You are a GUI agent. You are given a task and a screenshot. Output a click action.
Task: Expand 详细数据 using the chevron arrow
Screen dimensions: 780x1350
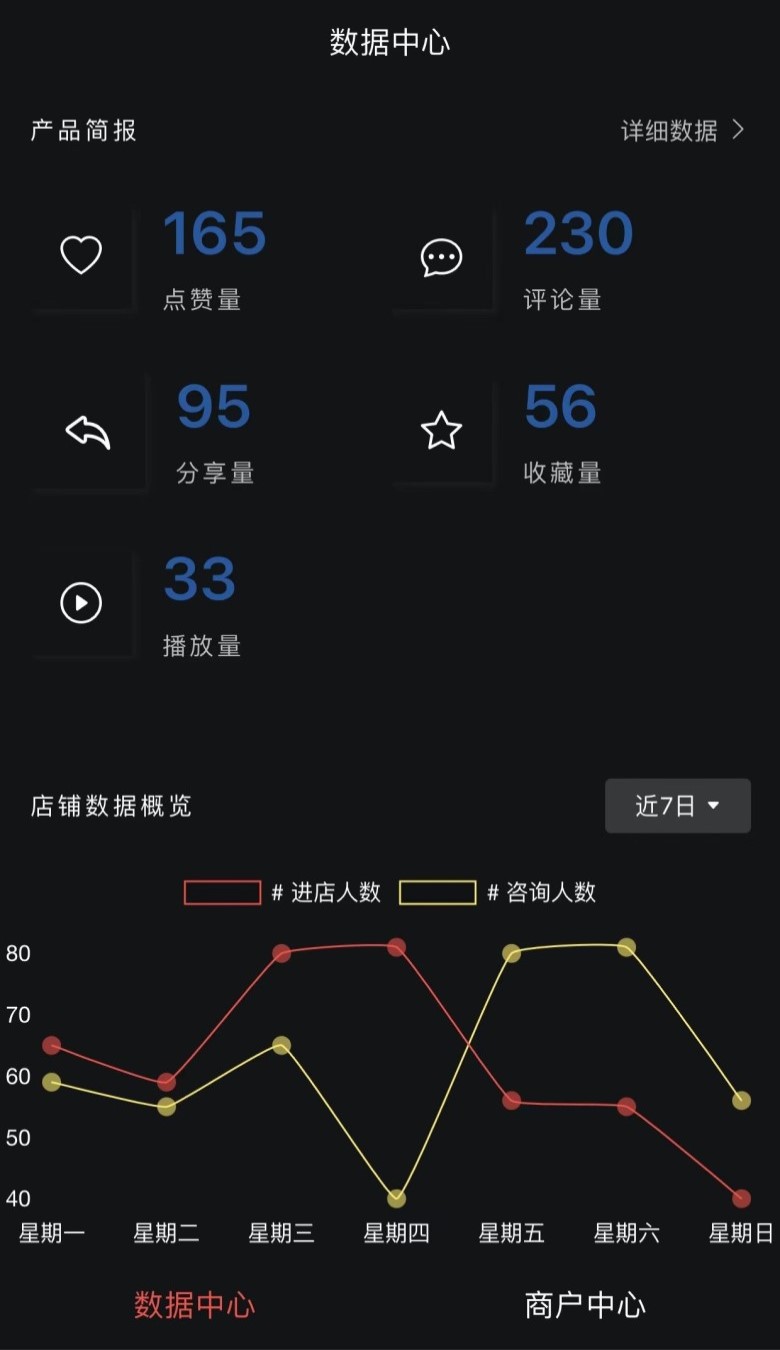click(737, 130)
